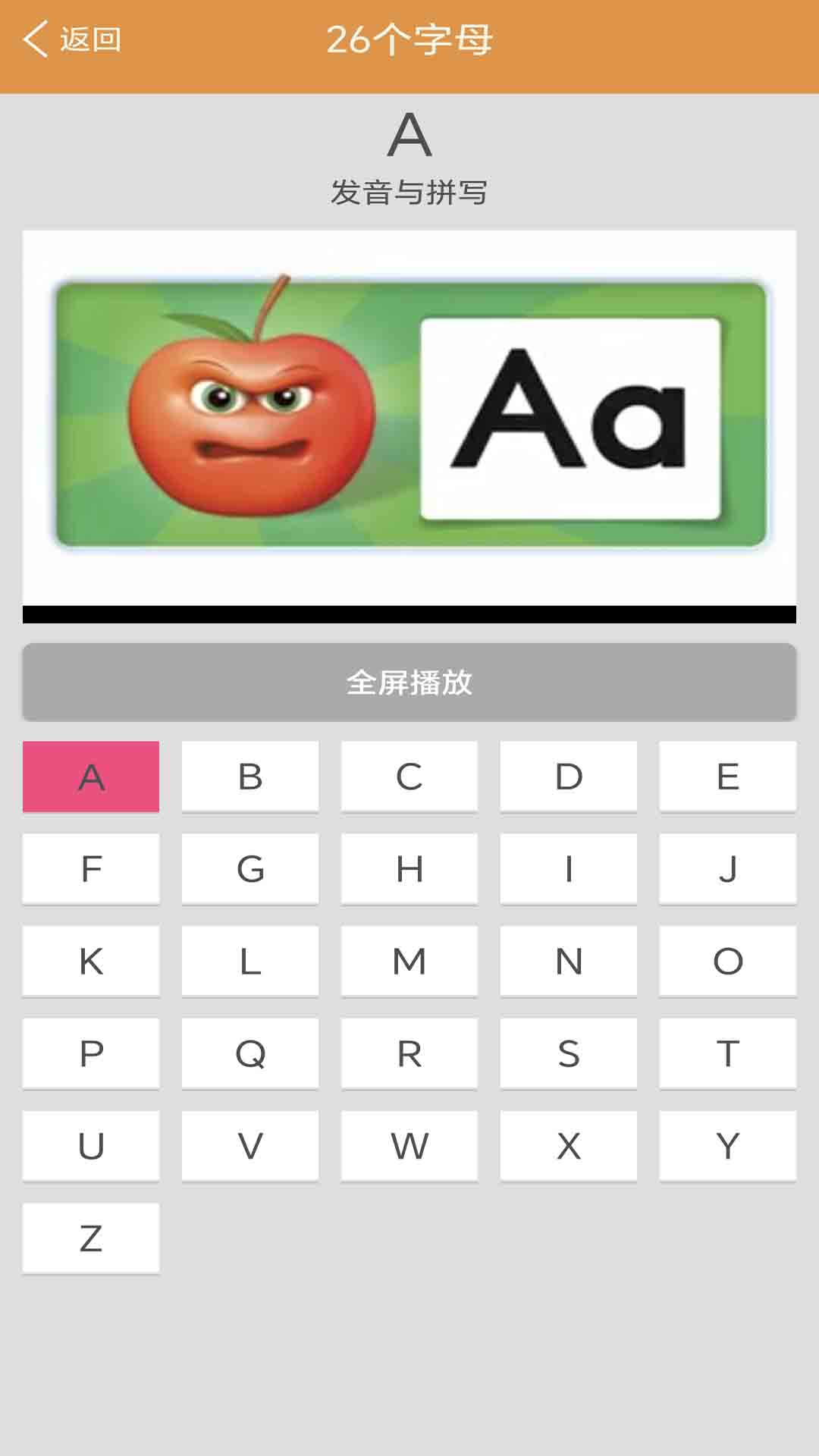The image size is (819, 1456).
Task: Open letter Z
Action: click(91, 1238)
